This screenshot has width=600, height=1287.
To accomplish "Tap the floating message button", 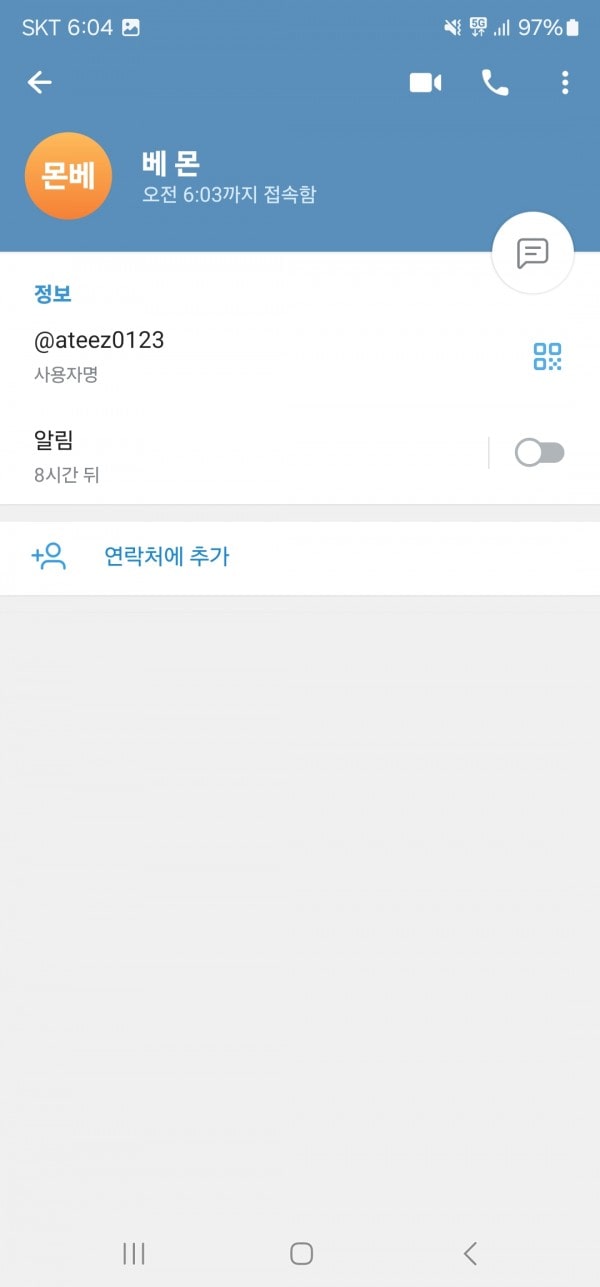I will tap(533, 253).
